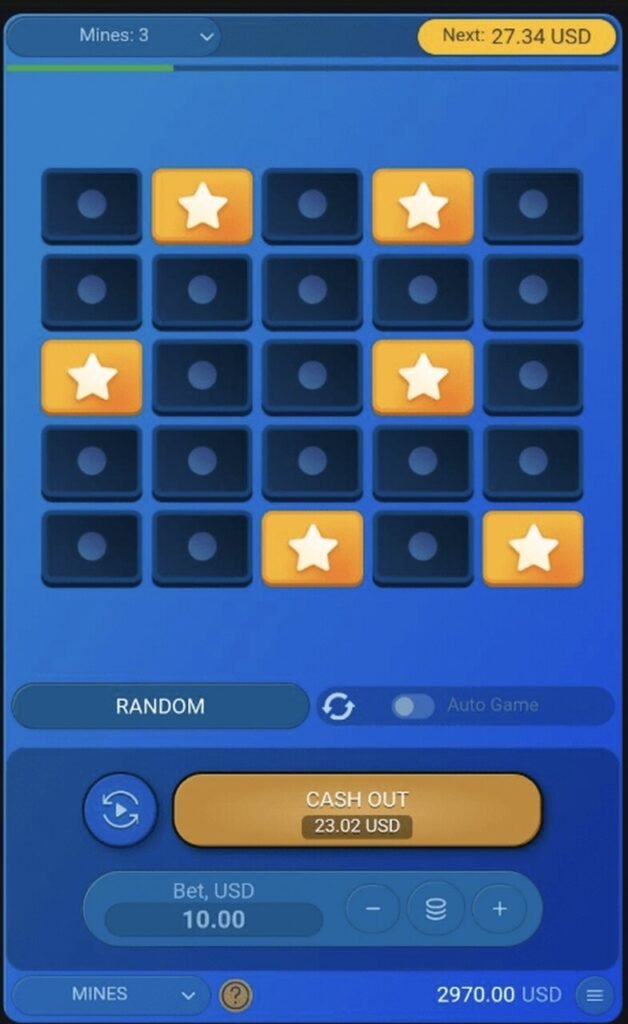
Task: Reveal the center tile of the grid
Action: click(312, 376)
